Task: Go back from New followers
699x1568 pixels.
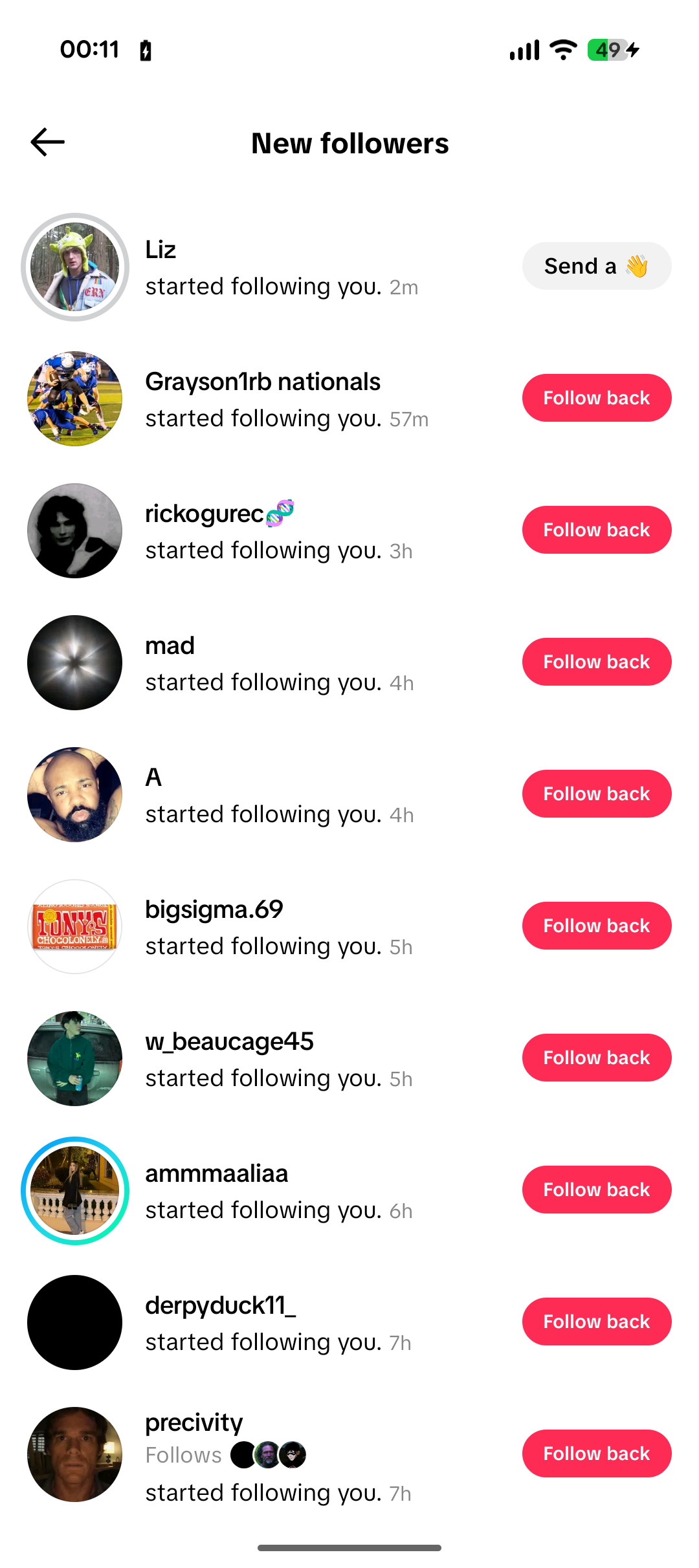Action: coord(48,142)
